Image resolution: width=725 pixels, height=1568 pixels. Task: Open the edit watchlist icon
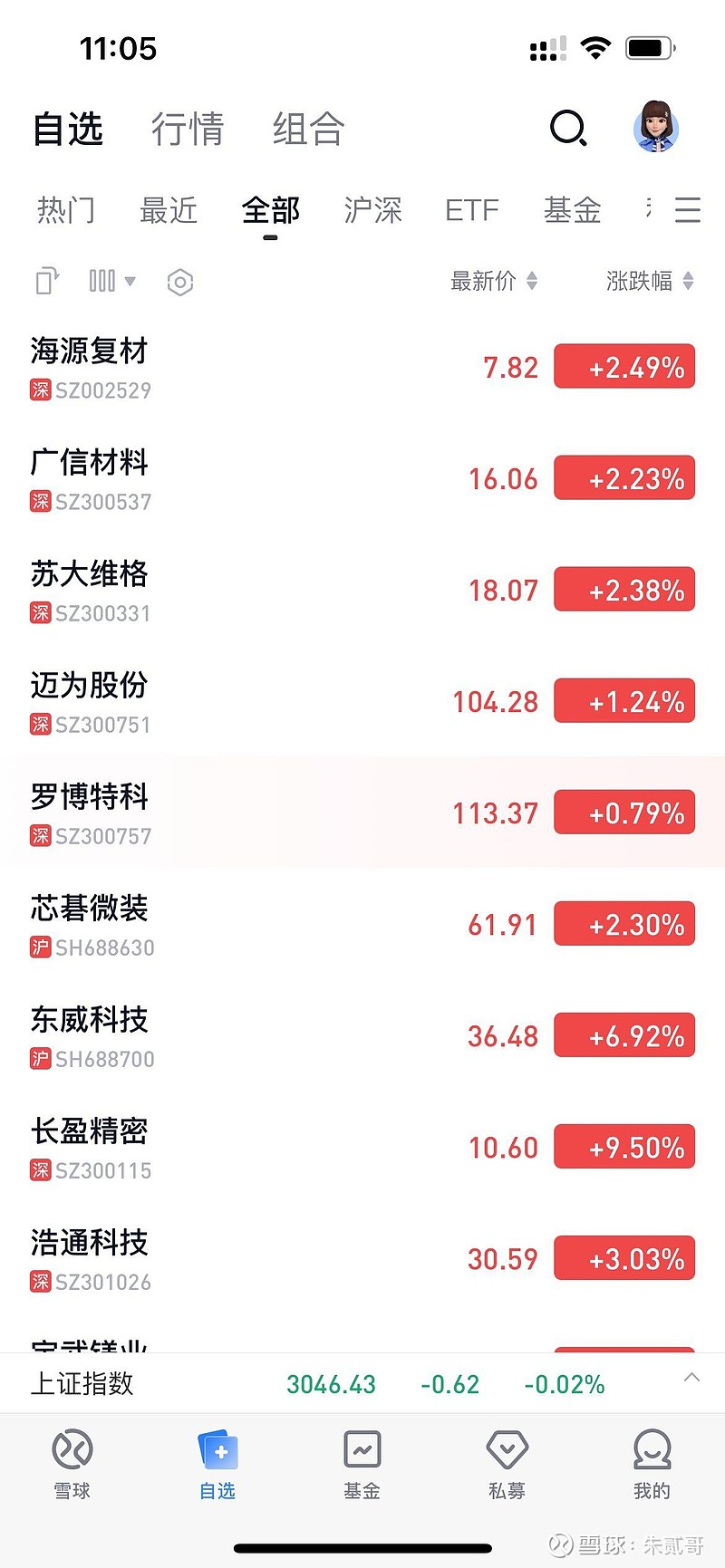click(46, 282)
